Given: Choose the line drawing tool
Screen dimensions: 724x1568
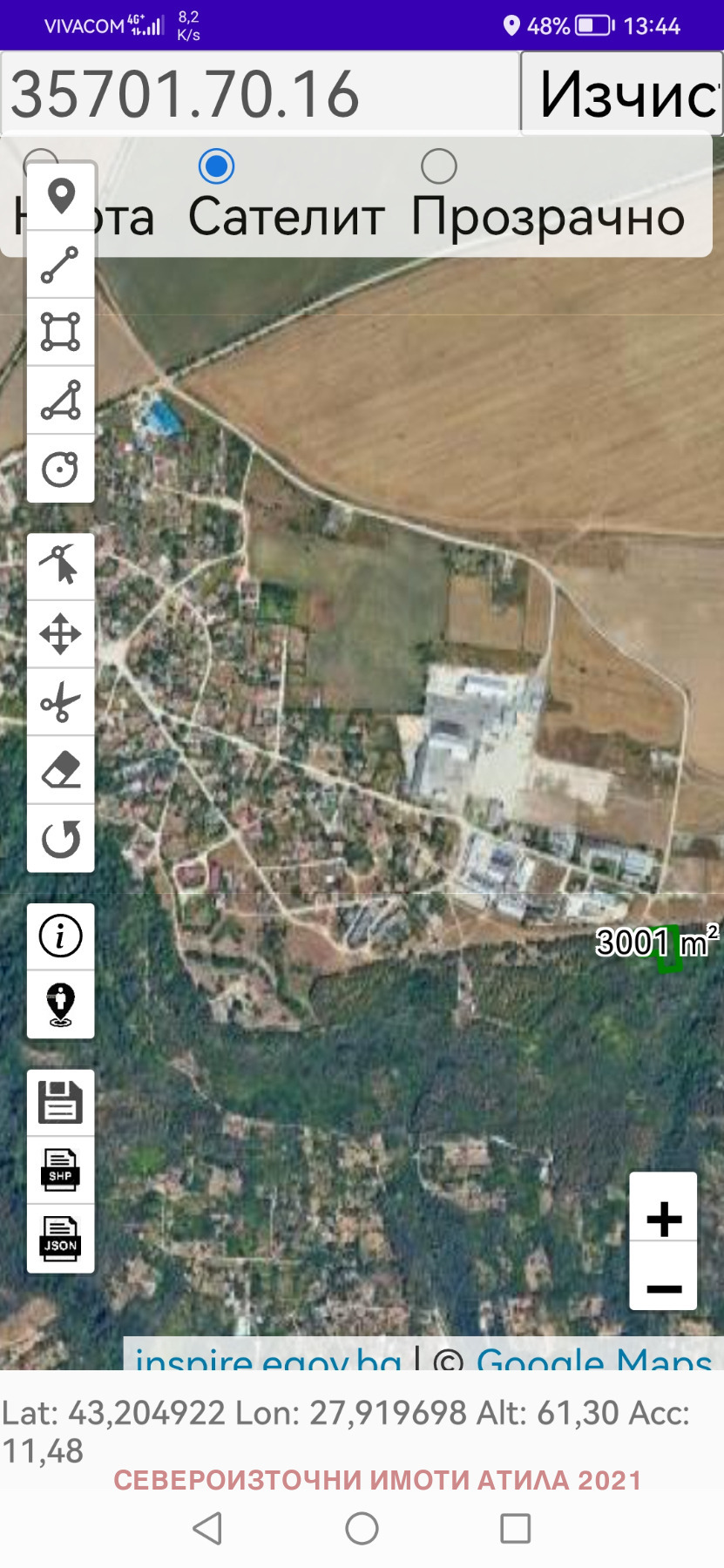Looking at the screenshot, I should pos(61,265).
